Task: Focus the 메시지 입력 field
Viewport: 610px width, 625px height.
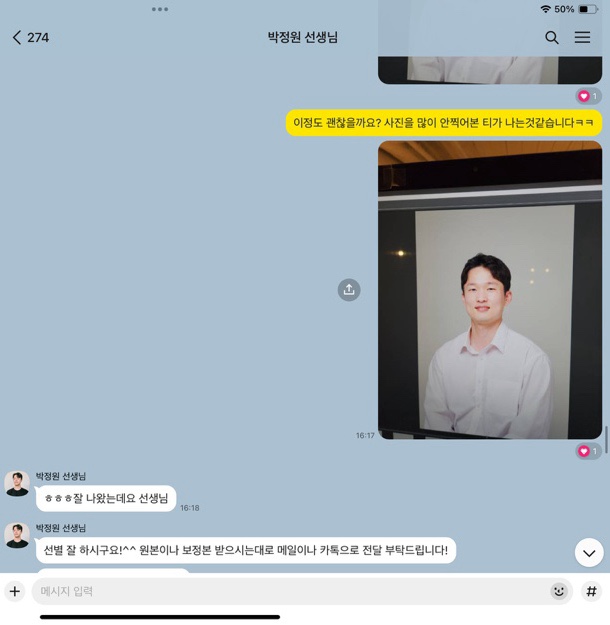Action: tap(290, 591)
